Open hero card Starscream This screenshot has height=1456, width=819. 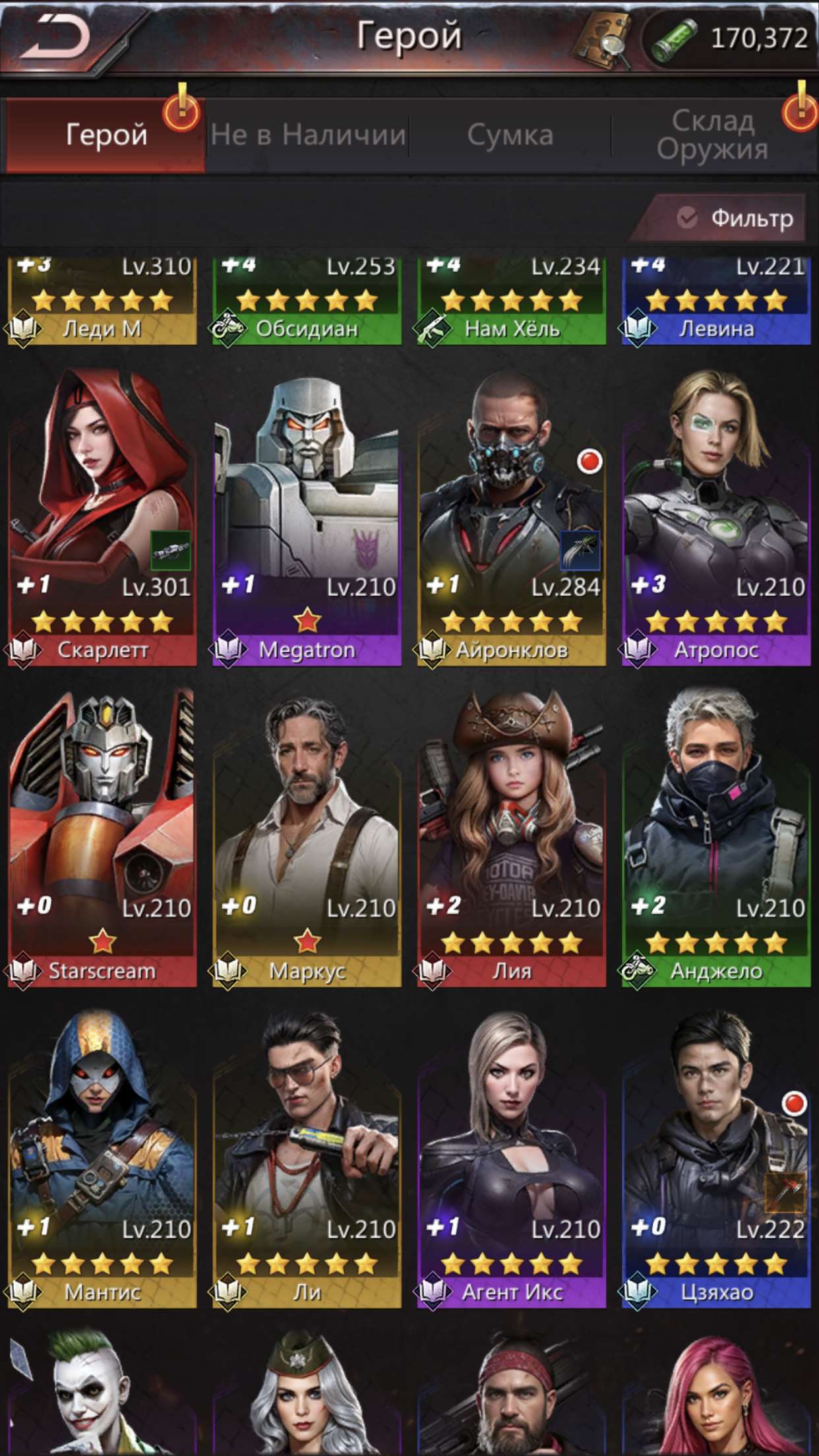click(102, 837)
